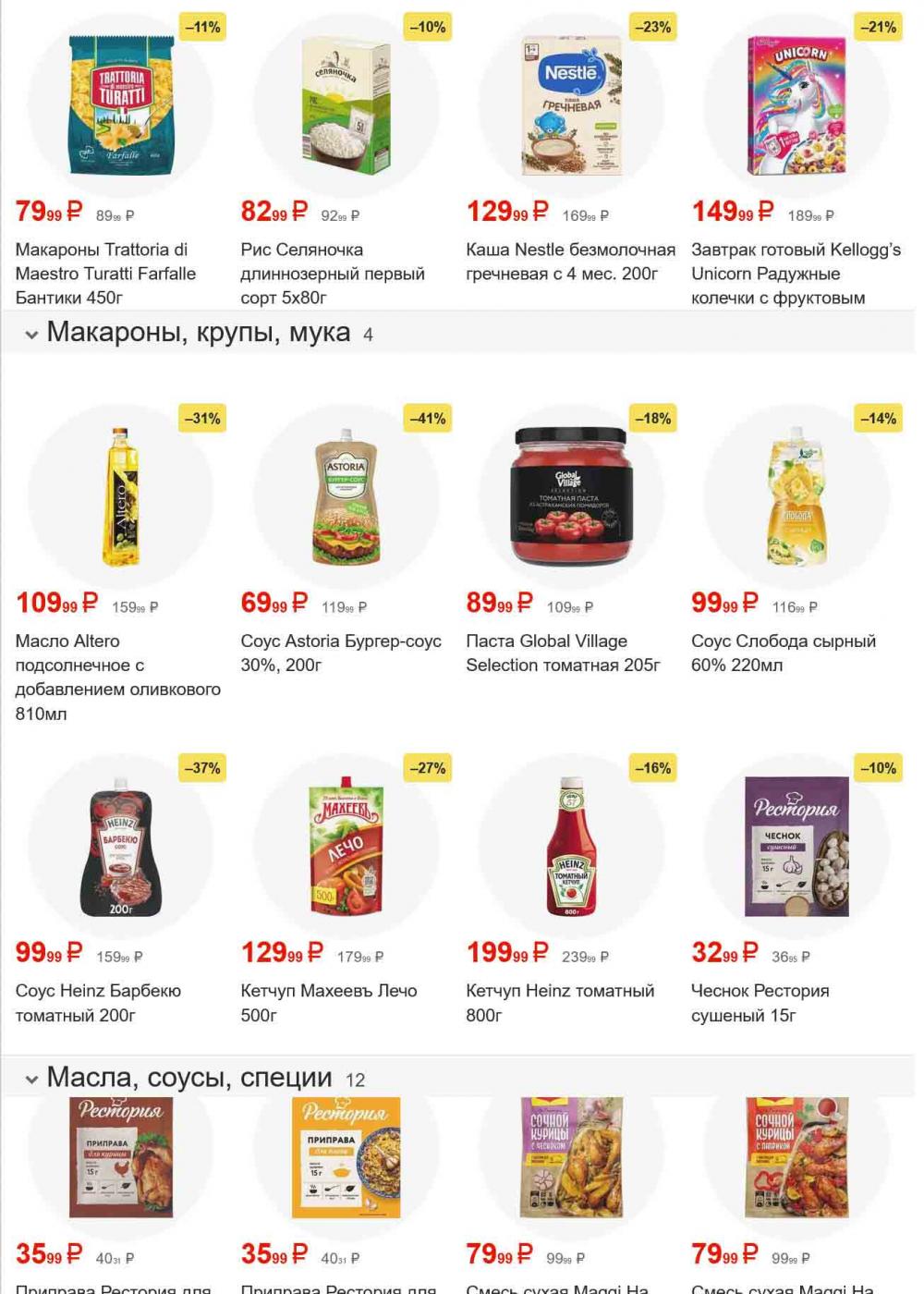
Task: View Кетчуп Махеевъ Лечо 500г
Action: pos(345,847)
